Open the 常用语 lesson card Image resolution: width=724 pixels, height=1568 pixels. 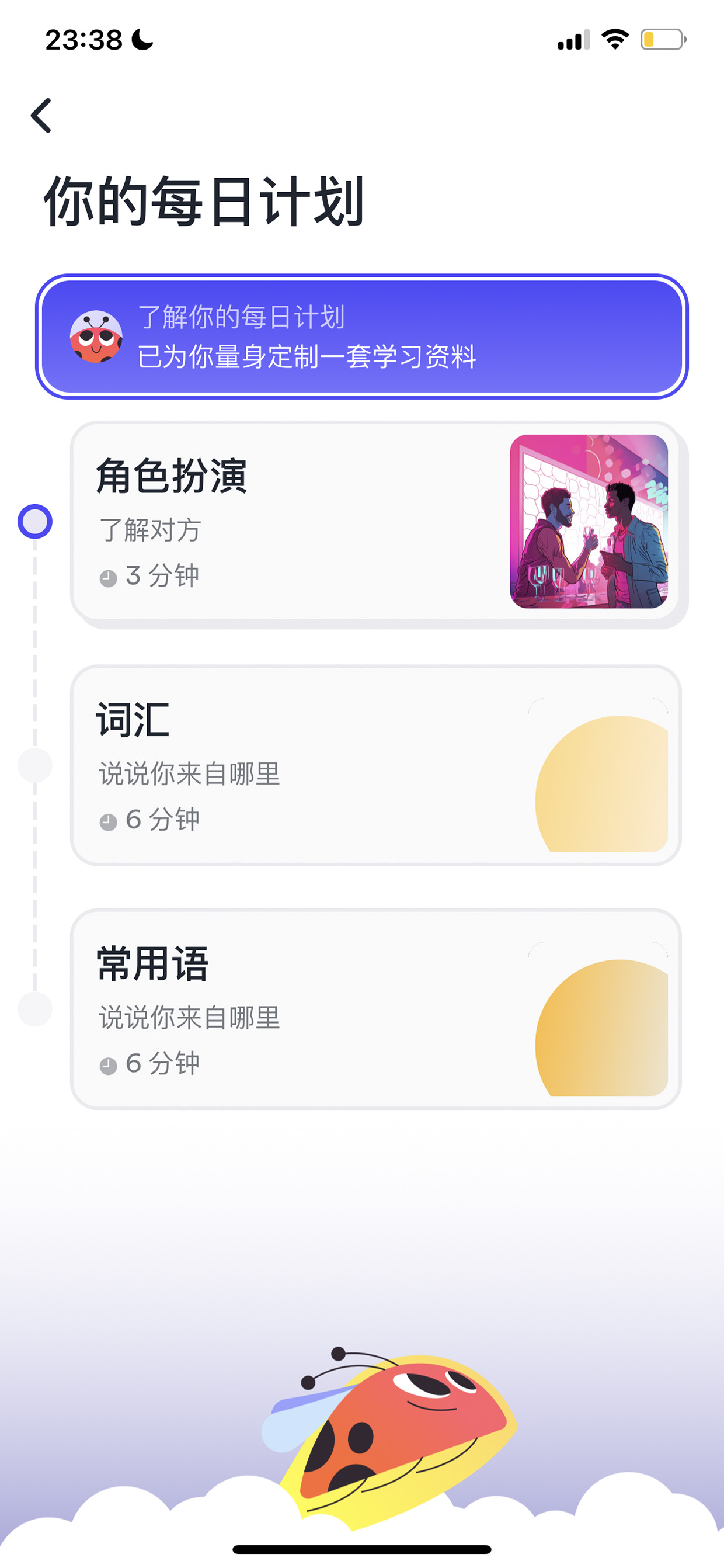click(x=376, y=1008)
